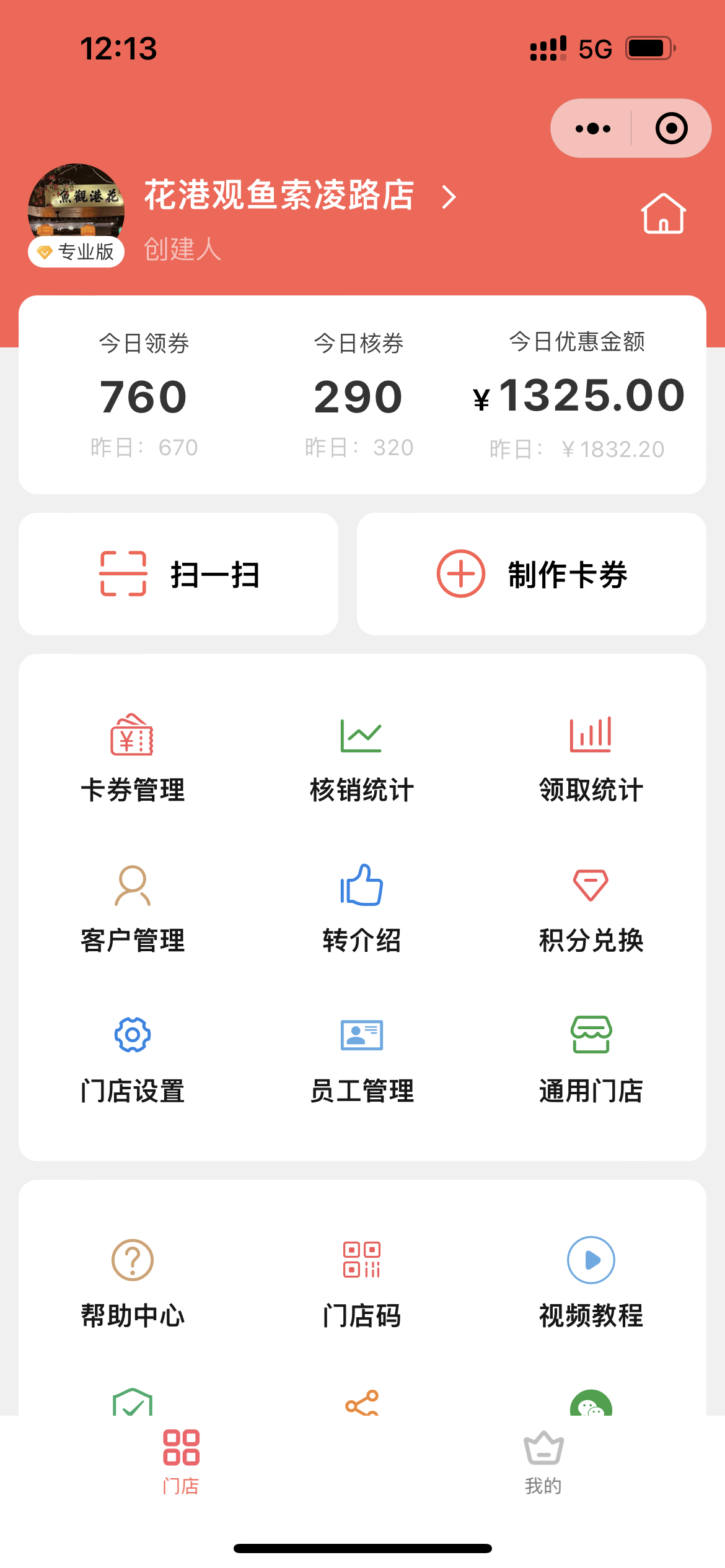Open 门店码 store QR code
725x1568 pixels.
(x=362, y=1279)
